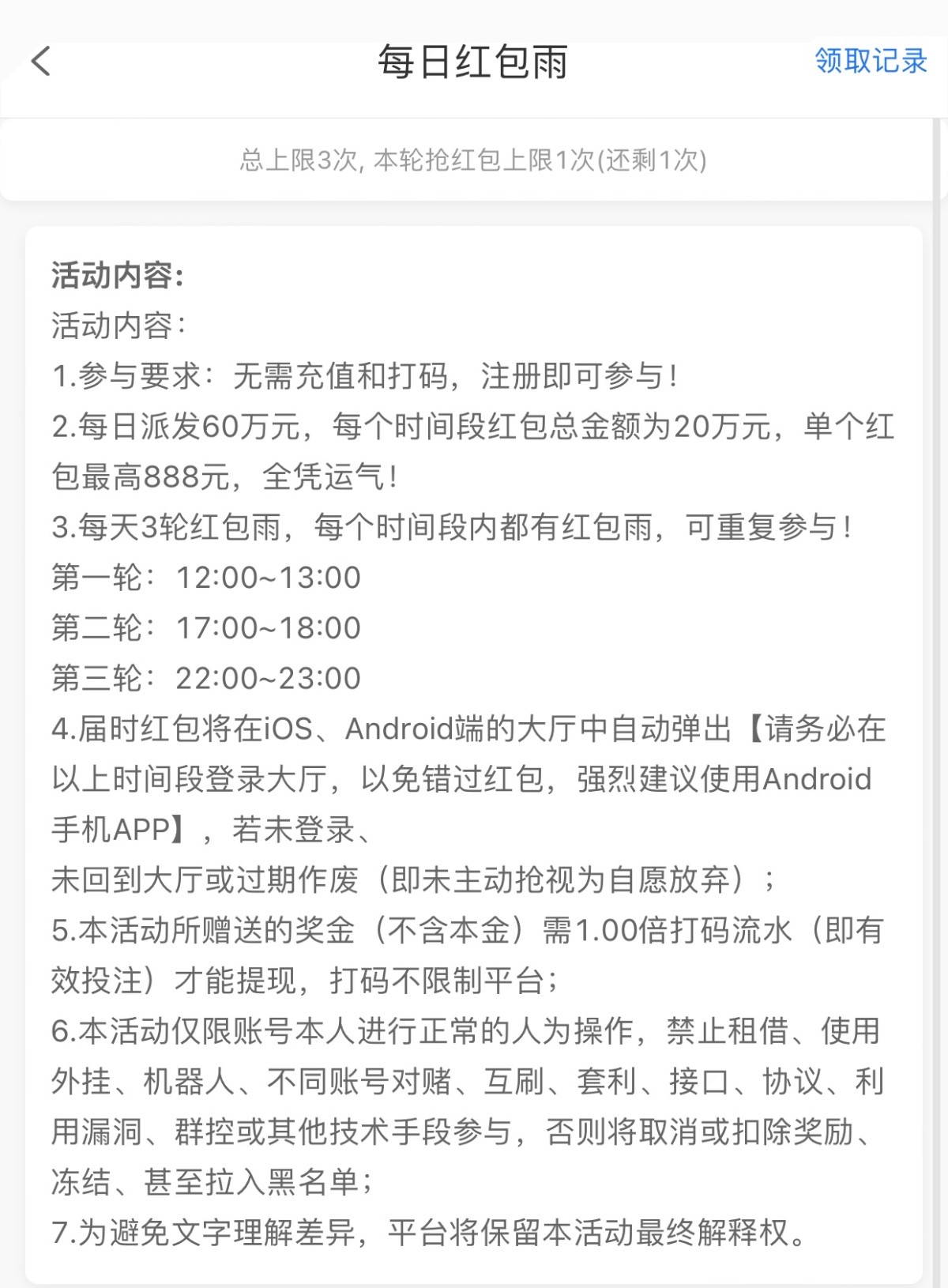Go back using the arrow icon

pyautogui.click(x=41, y=61)
